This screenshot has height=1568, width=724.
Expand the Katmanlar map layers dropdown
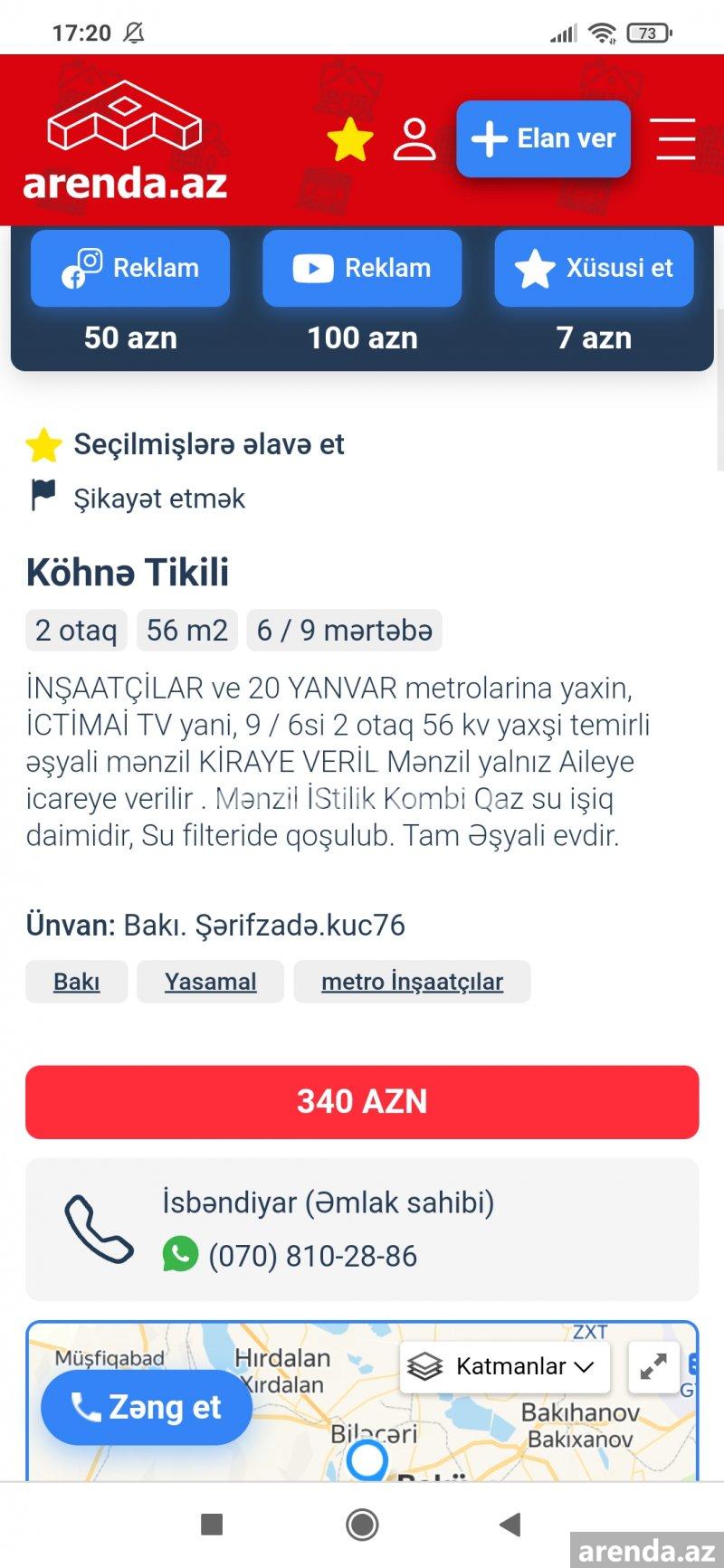pyautogui.click(x=505, y=1366)
